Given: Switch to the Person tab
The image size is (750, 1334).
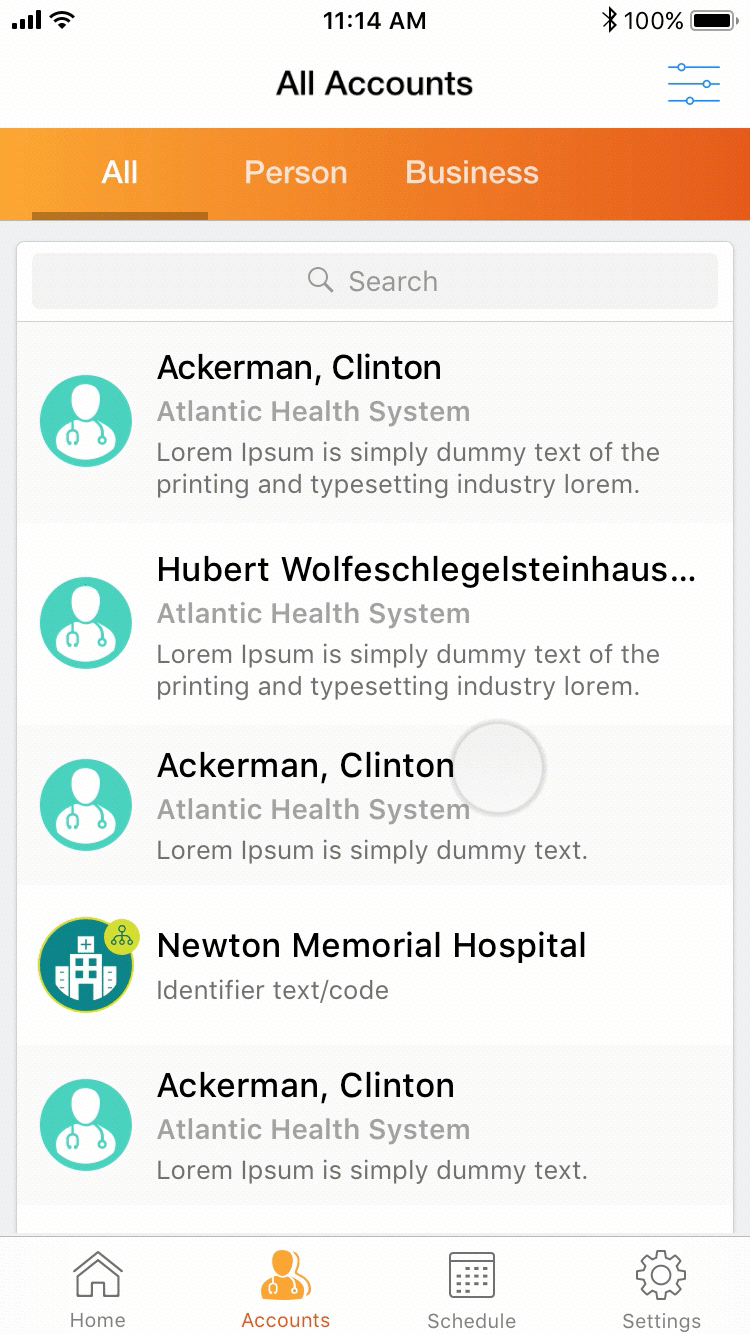Looking at the screenshot, I should click(x=296, y=172).
